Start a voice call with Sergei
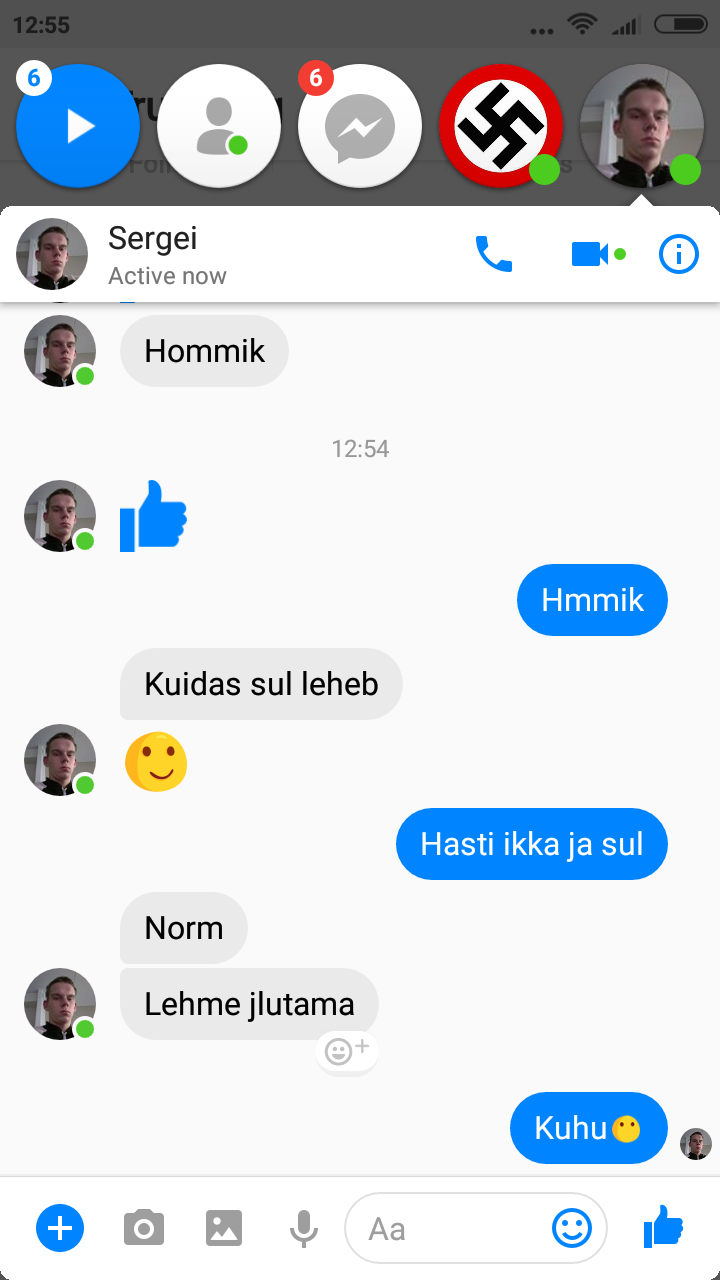The height and width of the screenshot is (1280, 720). coord(493,254)
